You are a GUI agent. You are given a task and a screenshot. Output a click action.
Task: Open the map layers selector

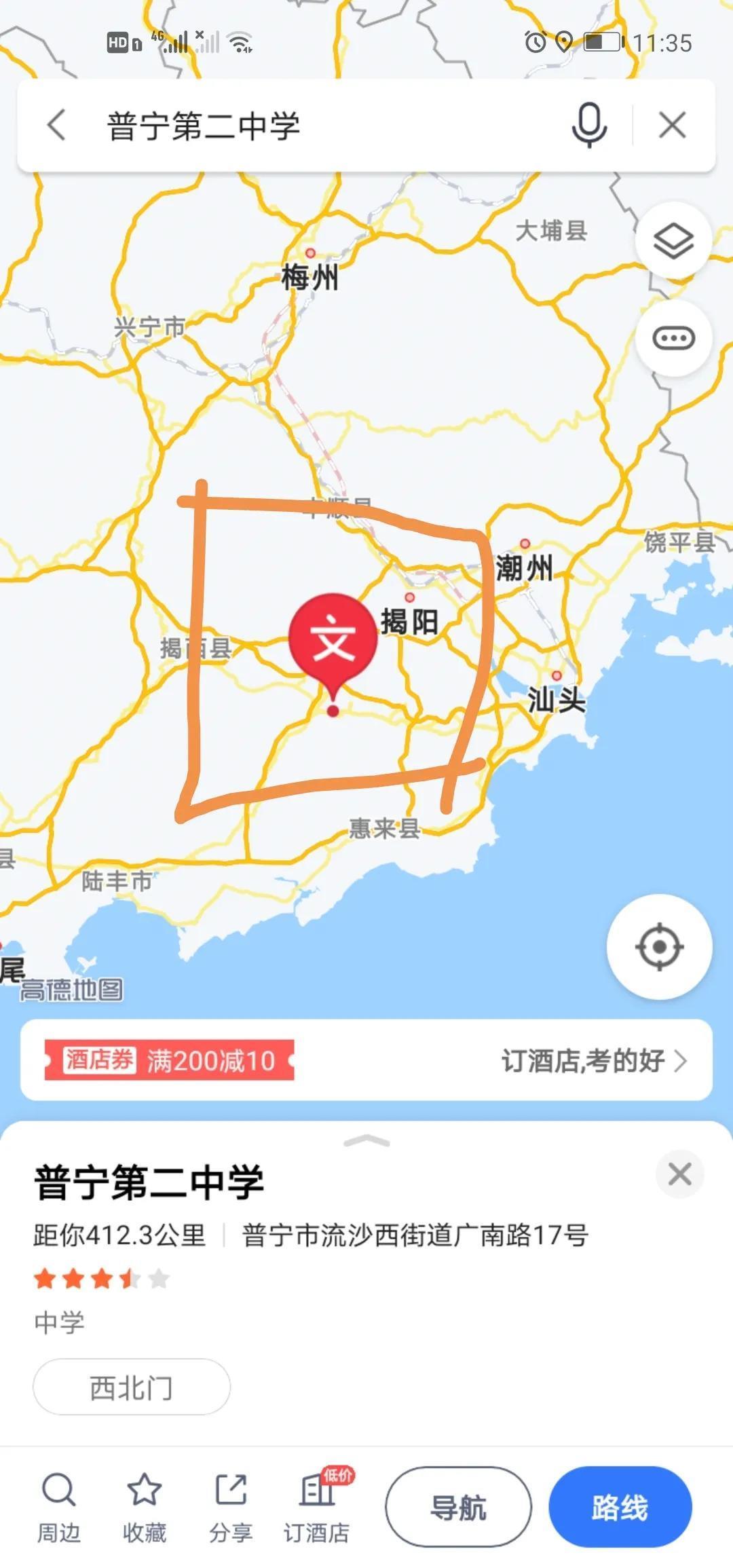pos(673,240)
